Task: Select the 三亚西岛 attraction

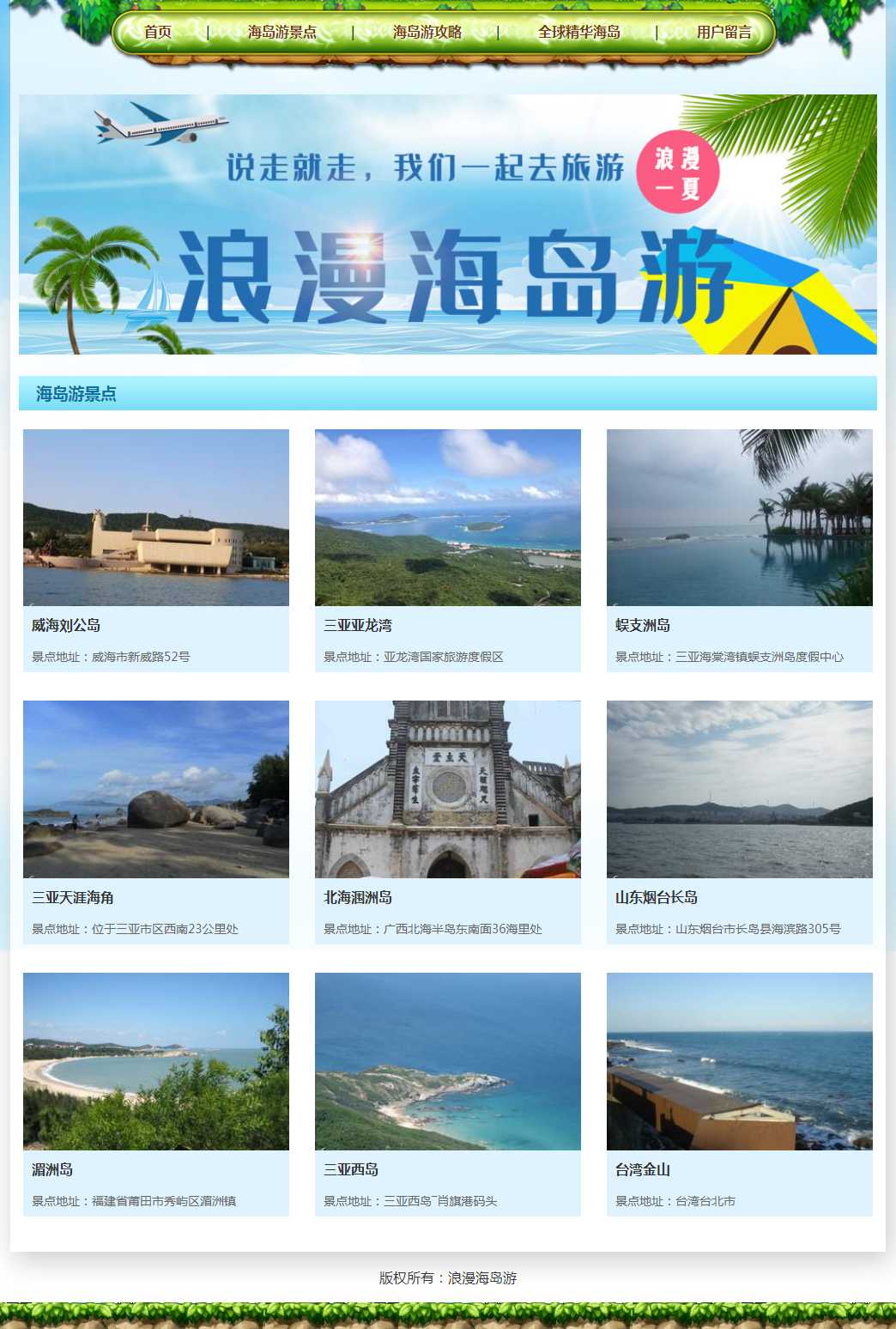Action: pyautogui.click(x=448, y=1062)
